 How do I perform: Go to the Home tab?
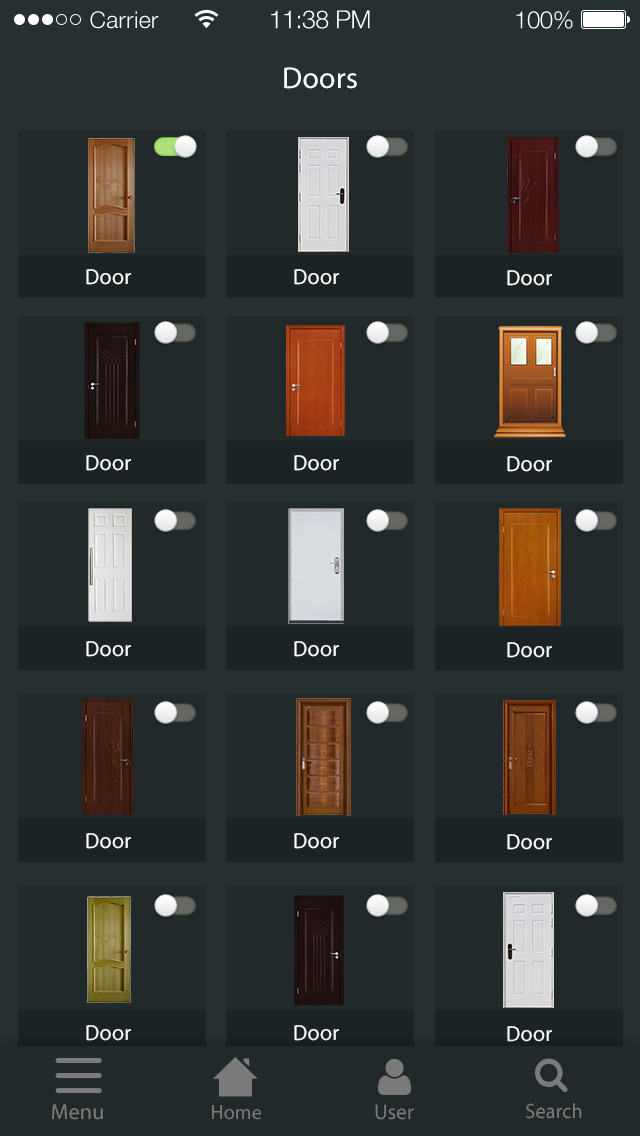tap(236, 1089)
